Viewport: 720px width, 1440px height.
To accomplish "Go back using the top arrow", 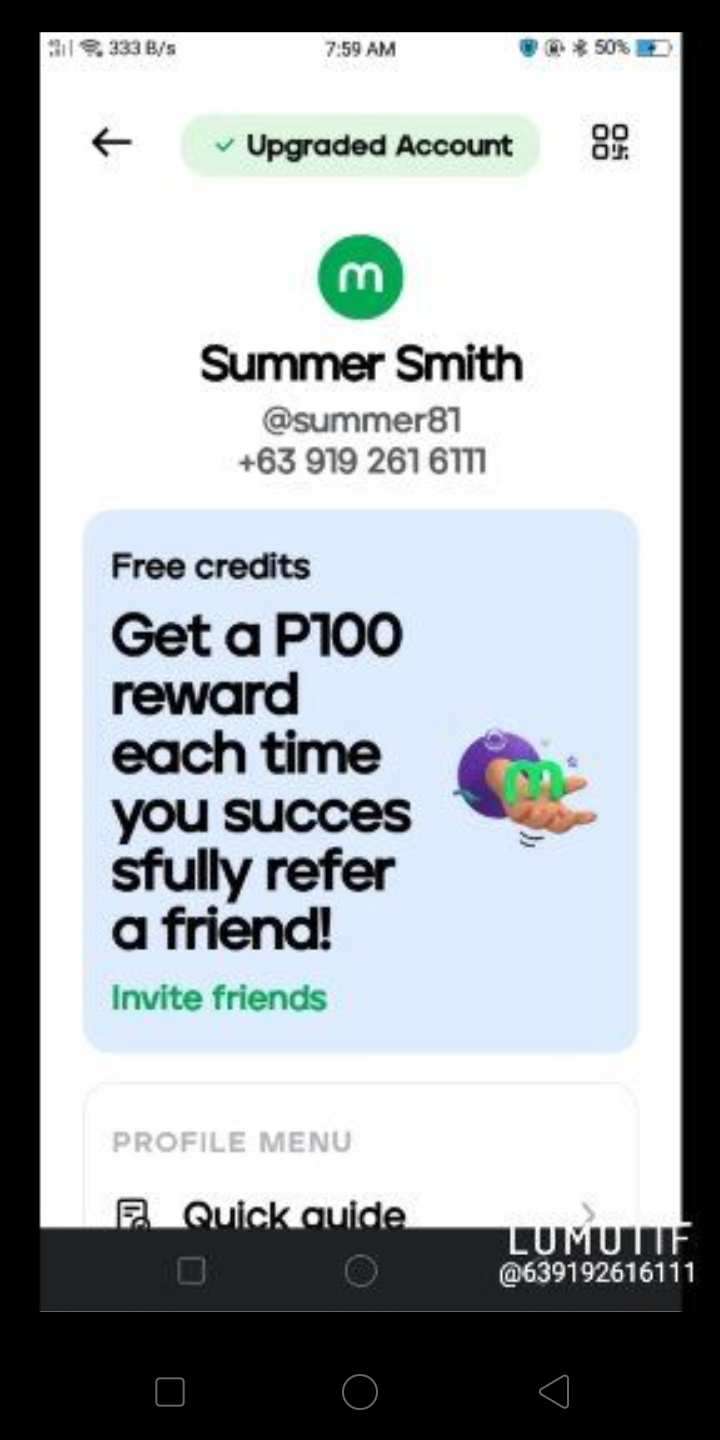I will [x=111, y=143].
